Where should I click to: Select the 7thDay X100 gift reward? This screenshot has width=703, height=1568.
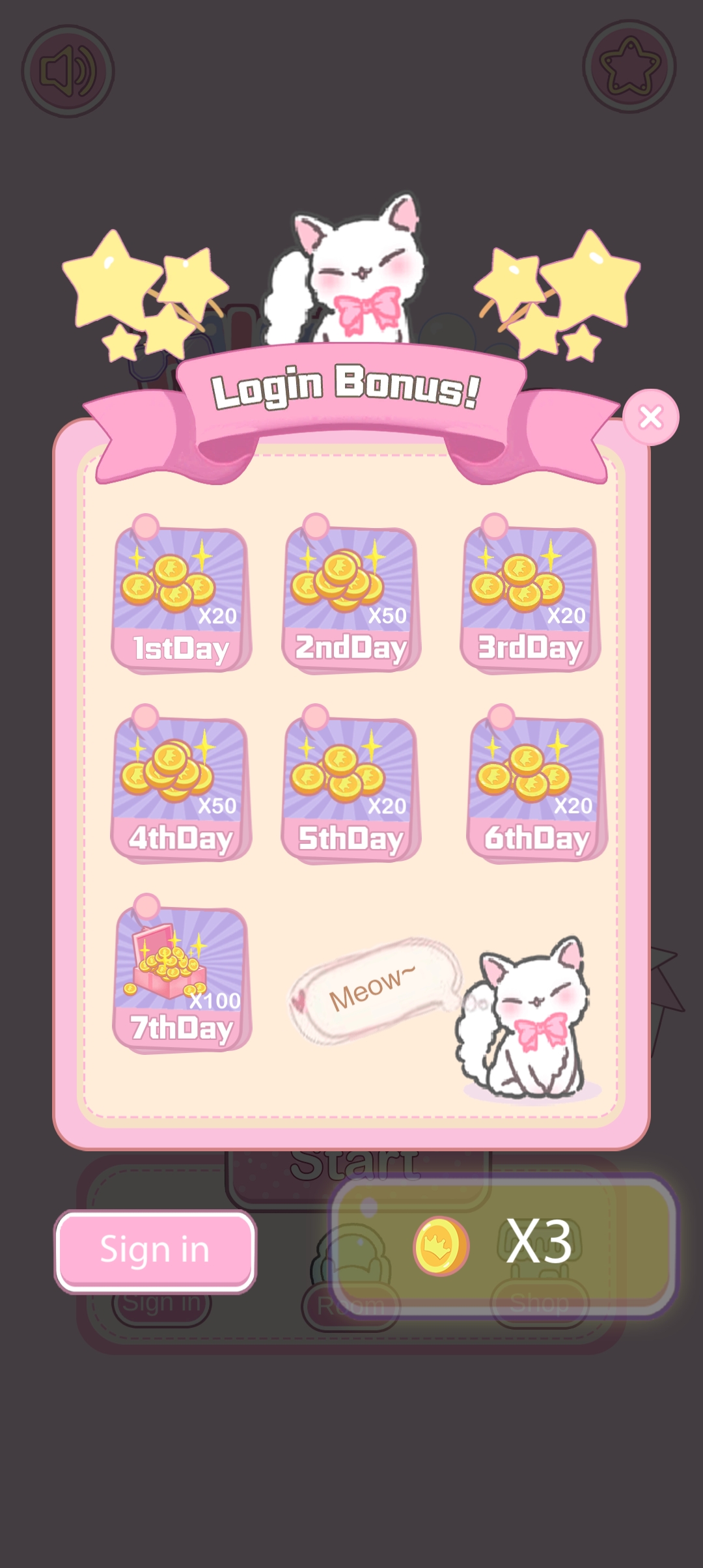pos(181,978)
